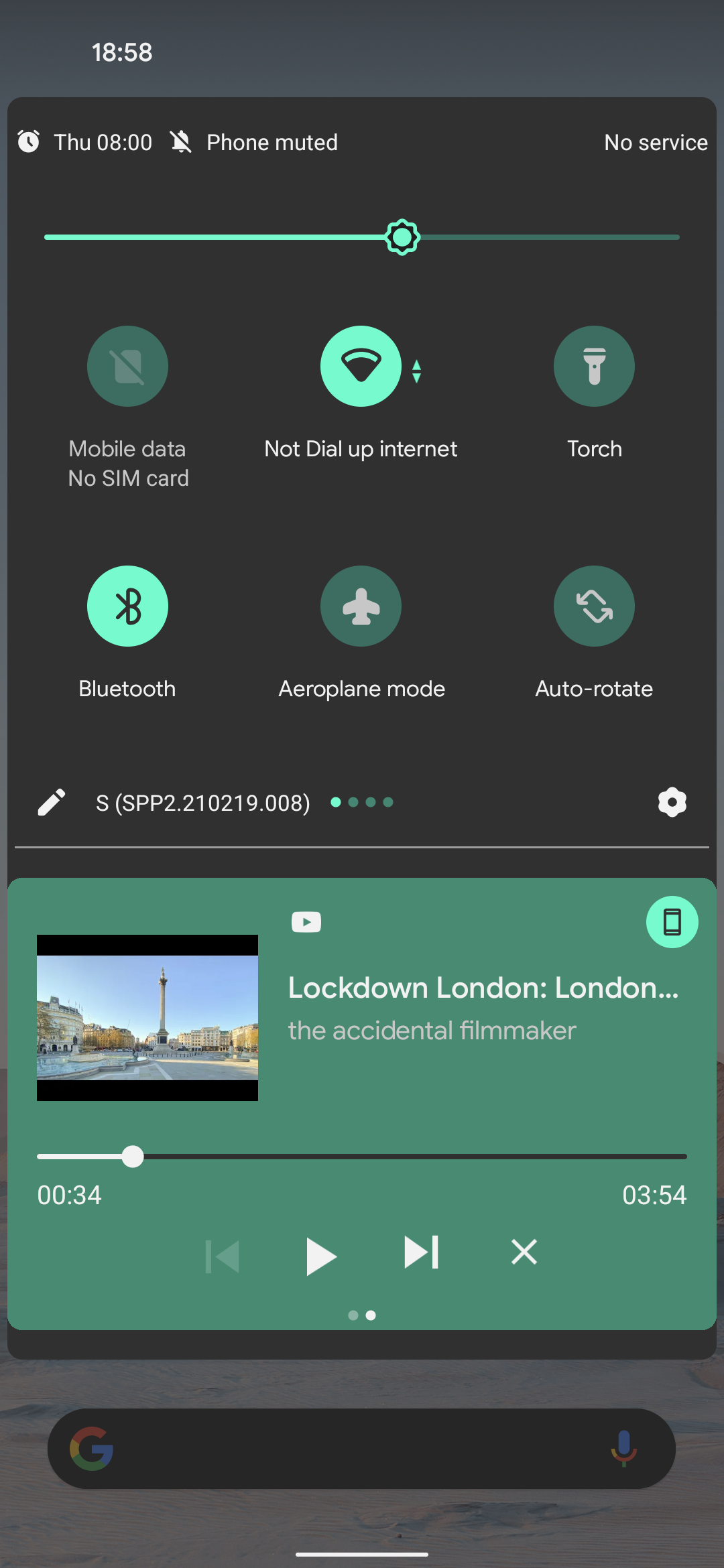
Task: Open quick settings editor with the pencil icon
Action: click(51, 801)
